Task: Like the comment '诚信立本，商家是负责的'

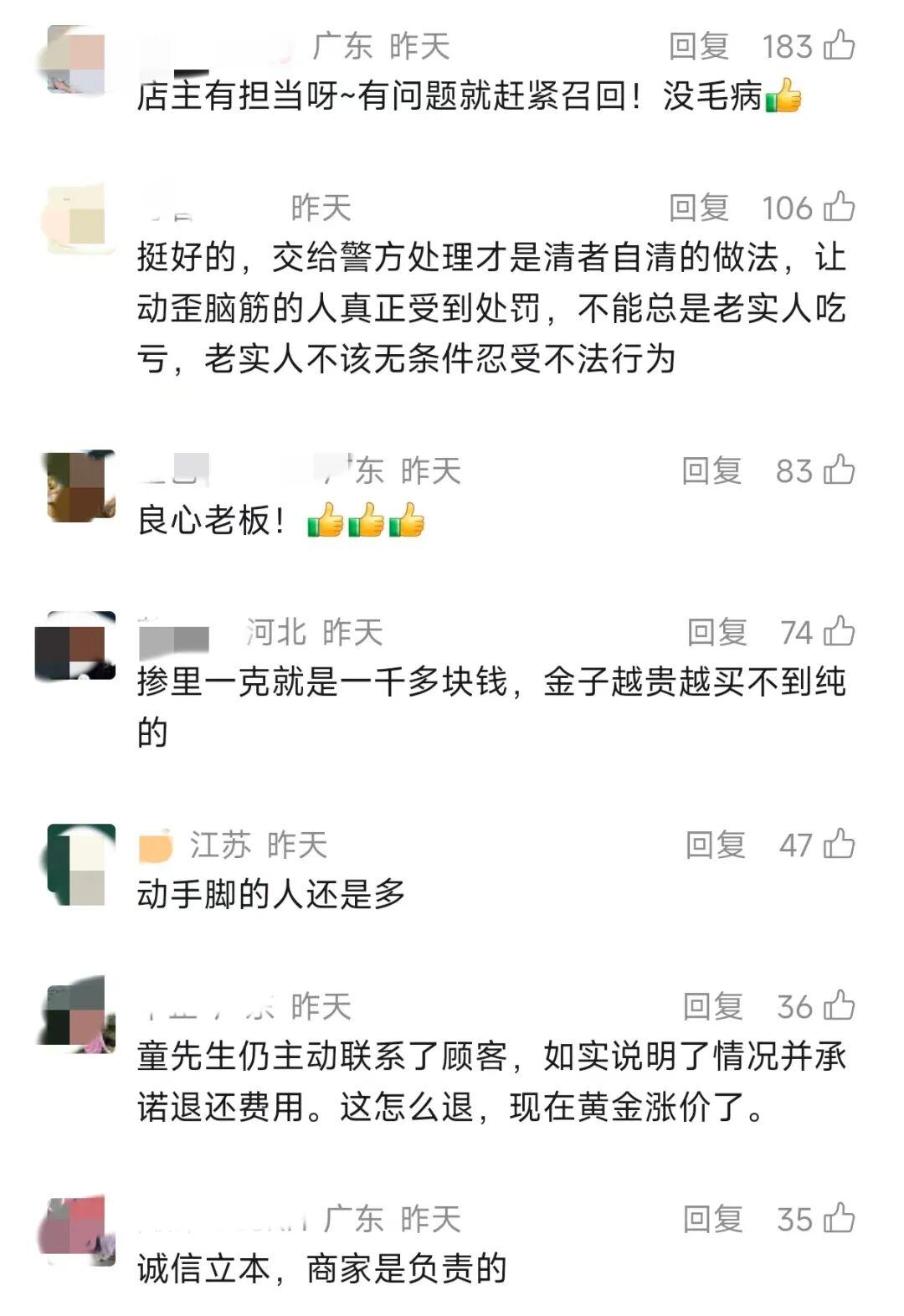Action: [839, 1218]
